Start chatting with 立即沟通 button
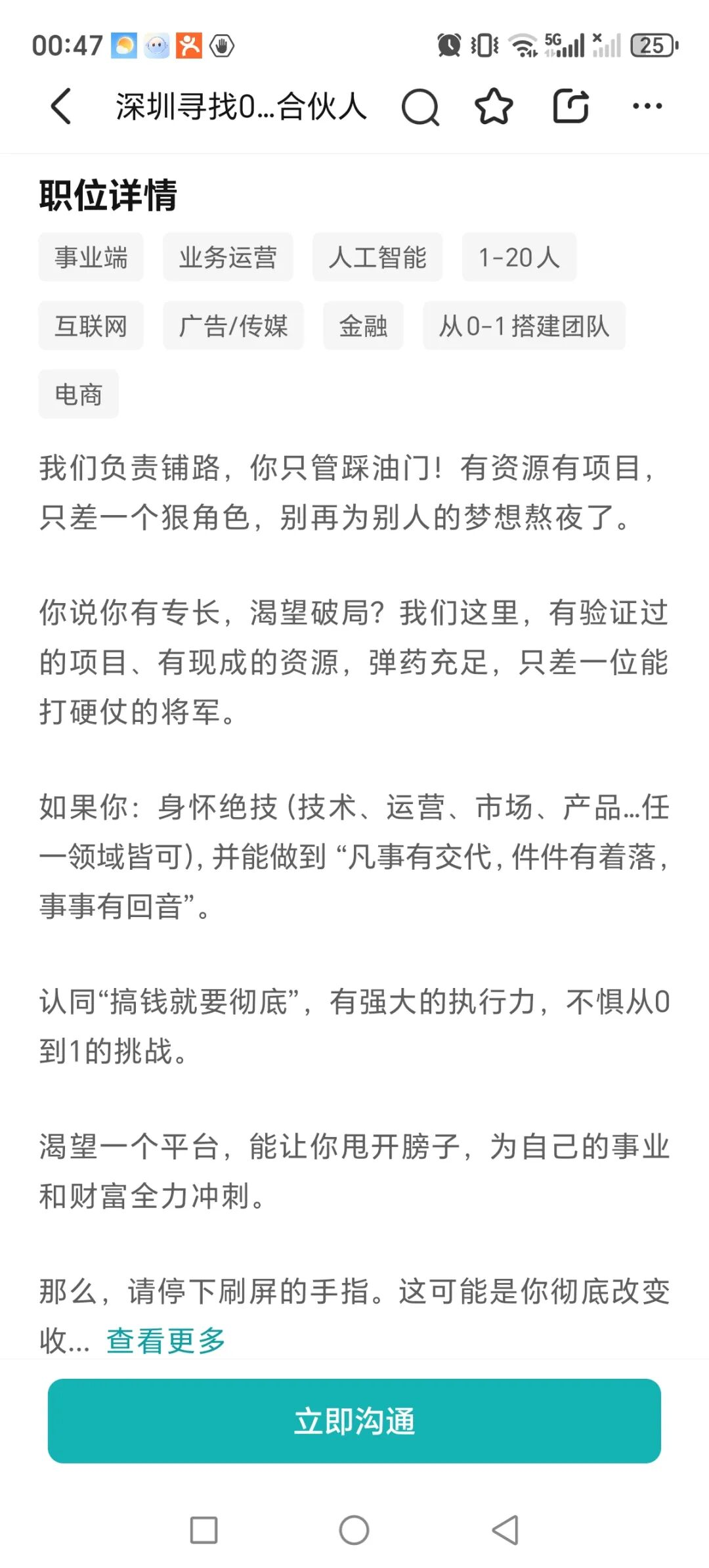 pyautogui.click(x=354, y=1421)
